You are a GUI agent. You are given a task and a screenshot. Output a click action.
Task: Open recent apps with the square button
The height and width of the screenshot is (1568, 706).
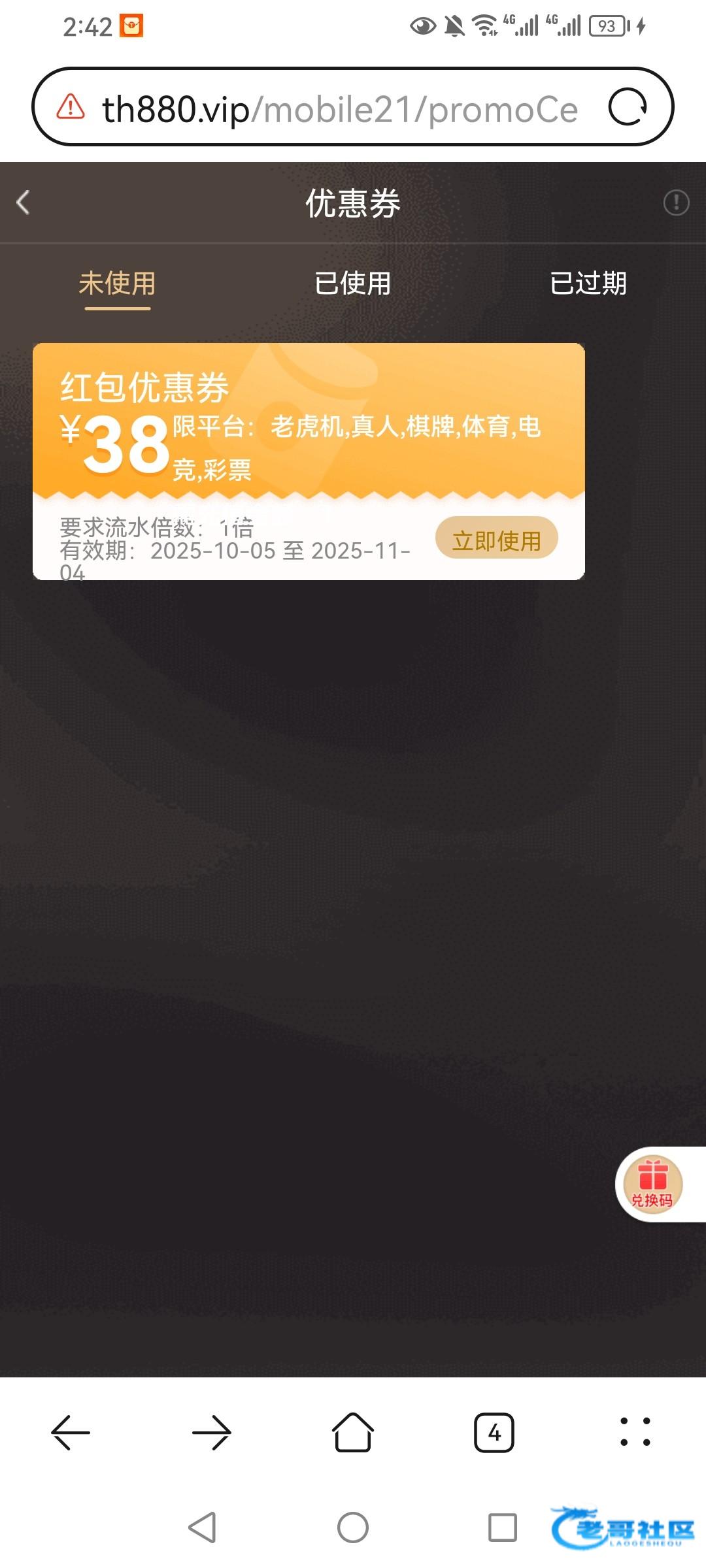(x=503, y=1528)
